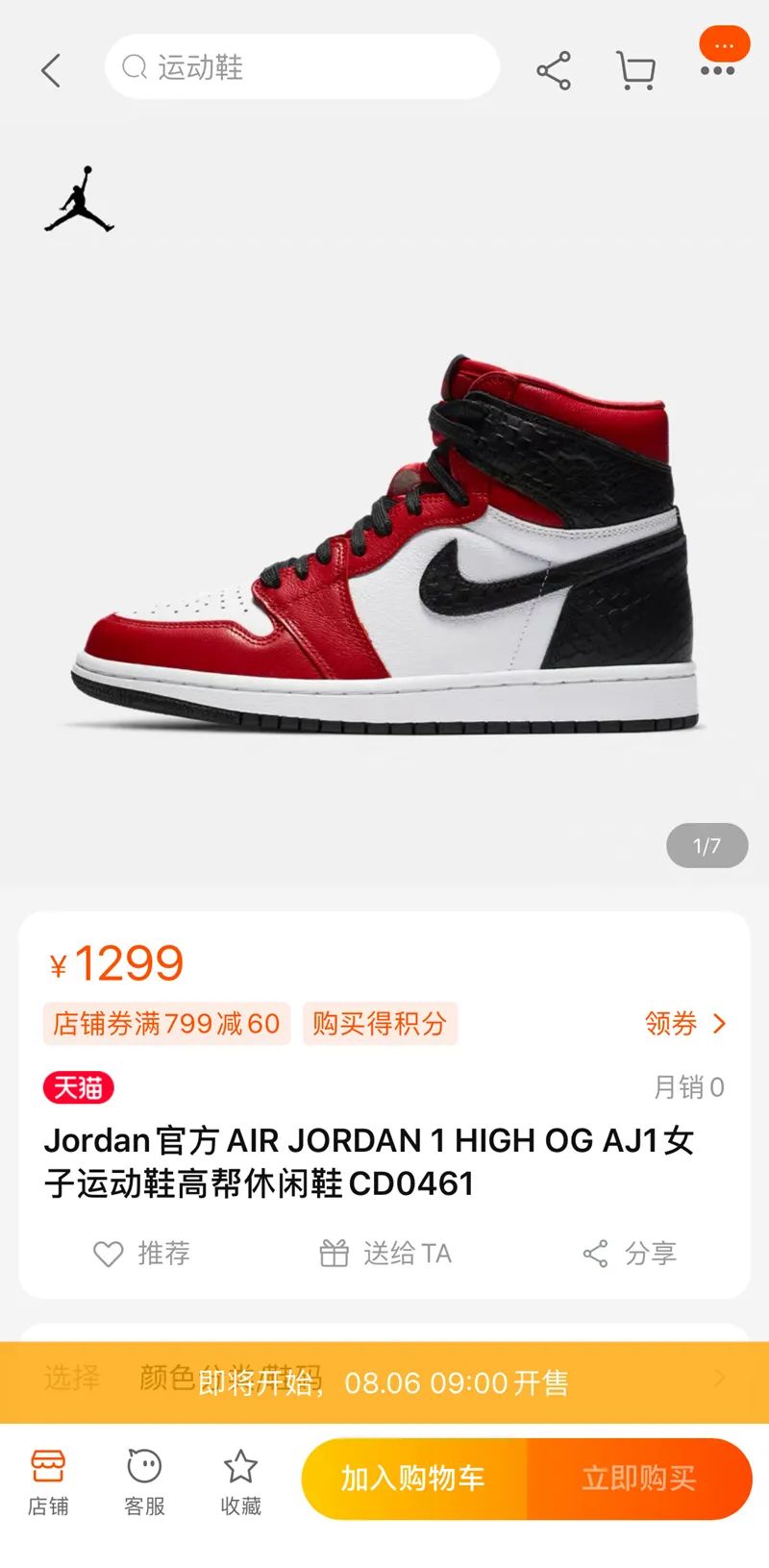The image size is (769, 1568).
Task: Tap the back arrow at top left
Action: 50,69
